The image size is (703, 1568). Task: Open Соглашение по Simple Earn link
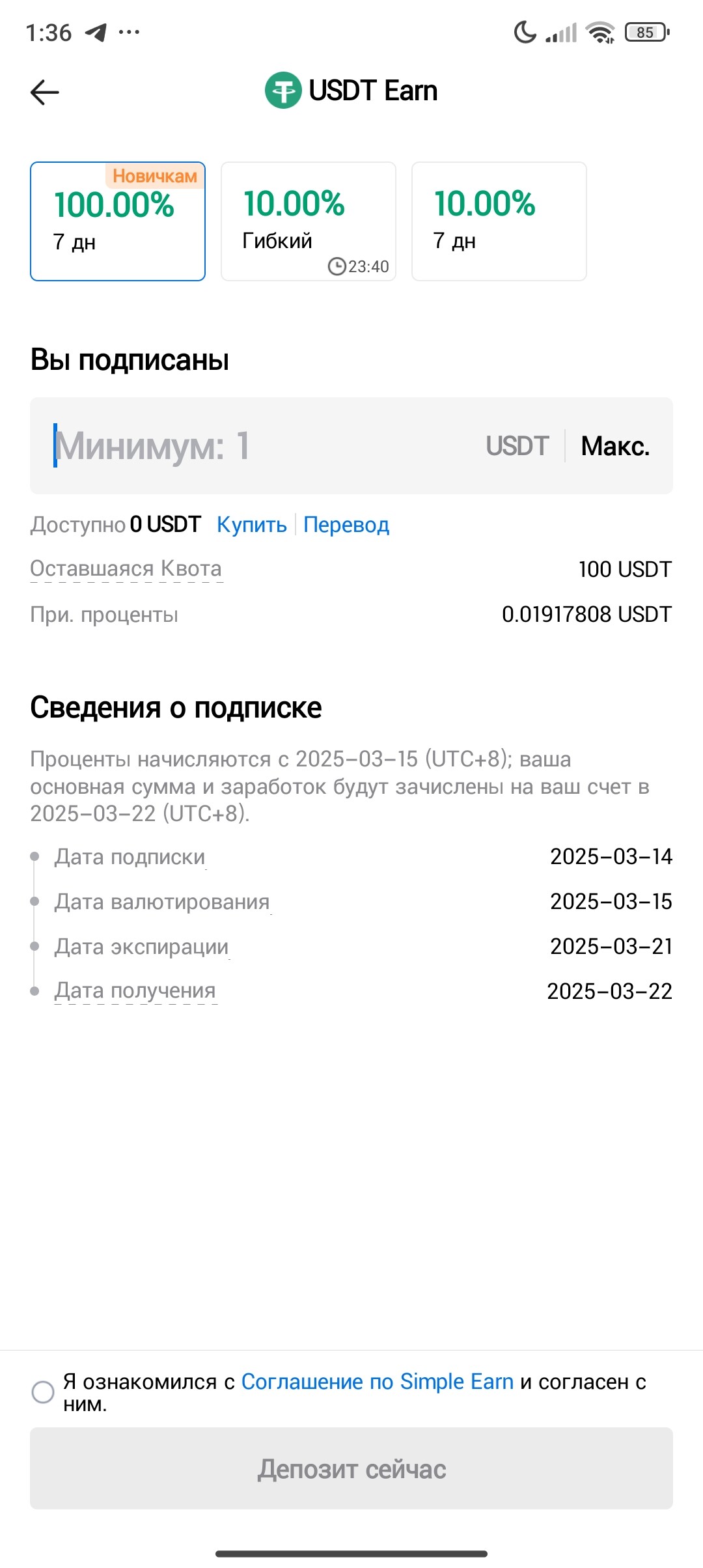(378, 1382)
